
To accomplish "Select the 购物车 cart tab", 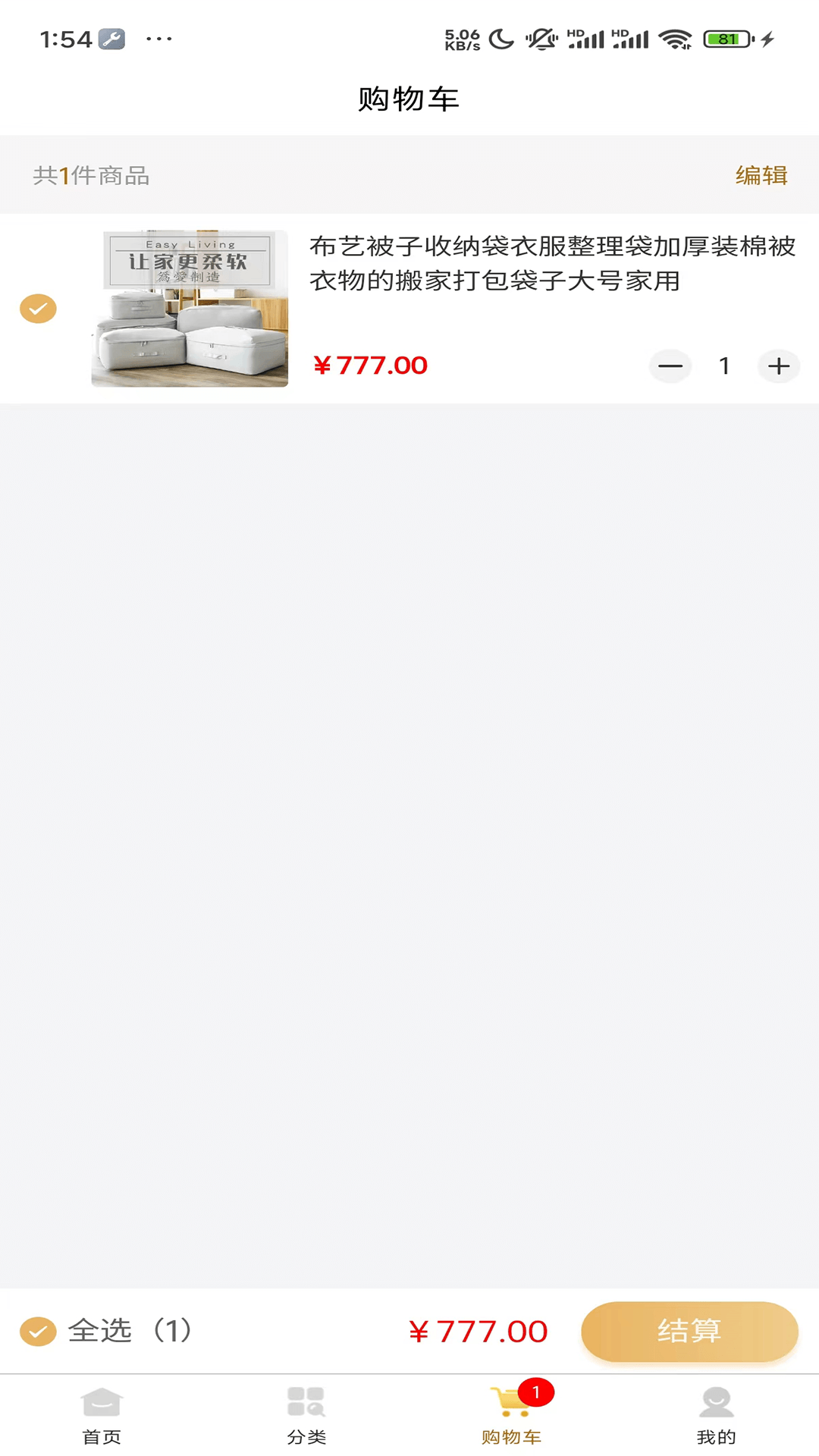I will tap(512, 1414).
